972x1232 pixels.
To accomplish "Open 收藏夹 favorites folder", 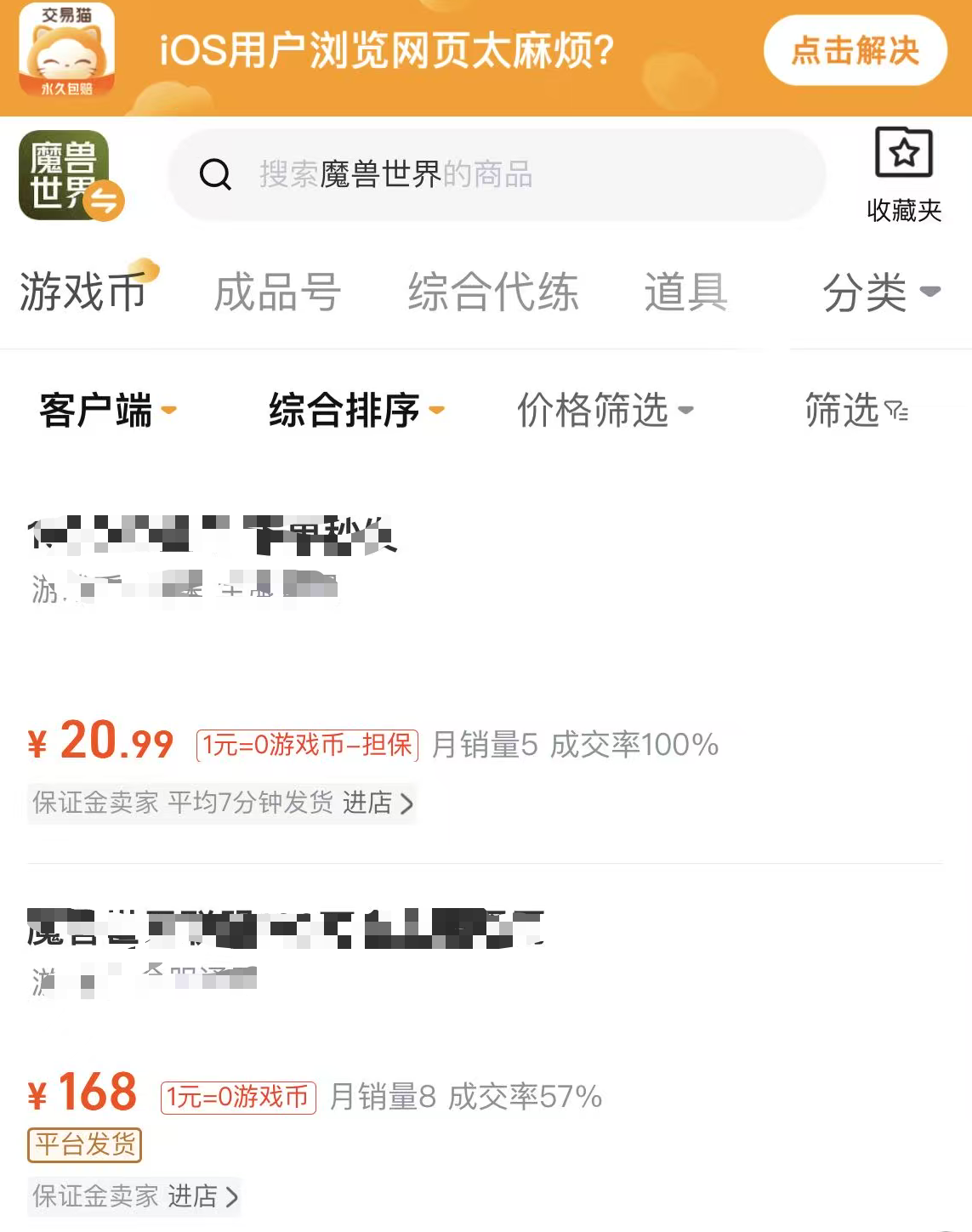I will pyautogui.click(x=903, y=175).
